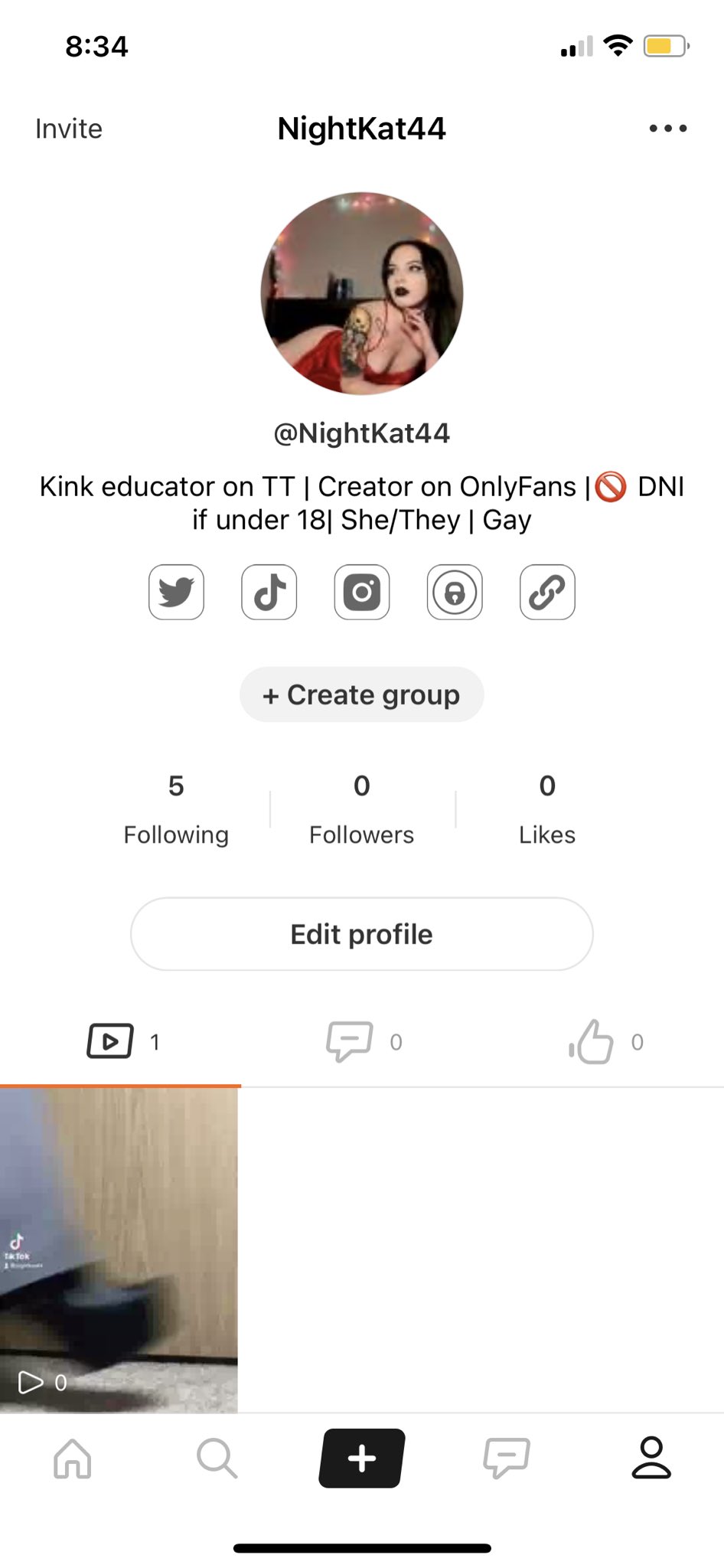Open the Search tab
The width and height of the screenshot is (724, 1568).
[217, 1458]
